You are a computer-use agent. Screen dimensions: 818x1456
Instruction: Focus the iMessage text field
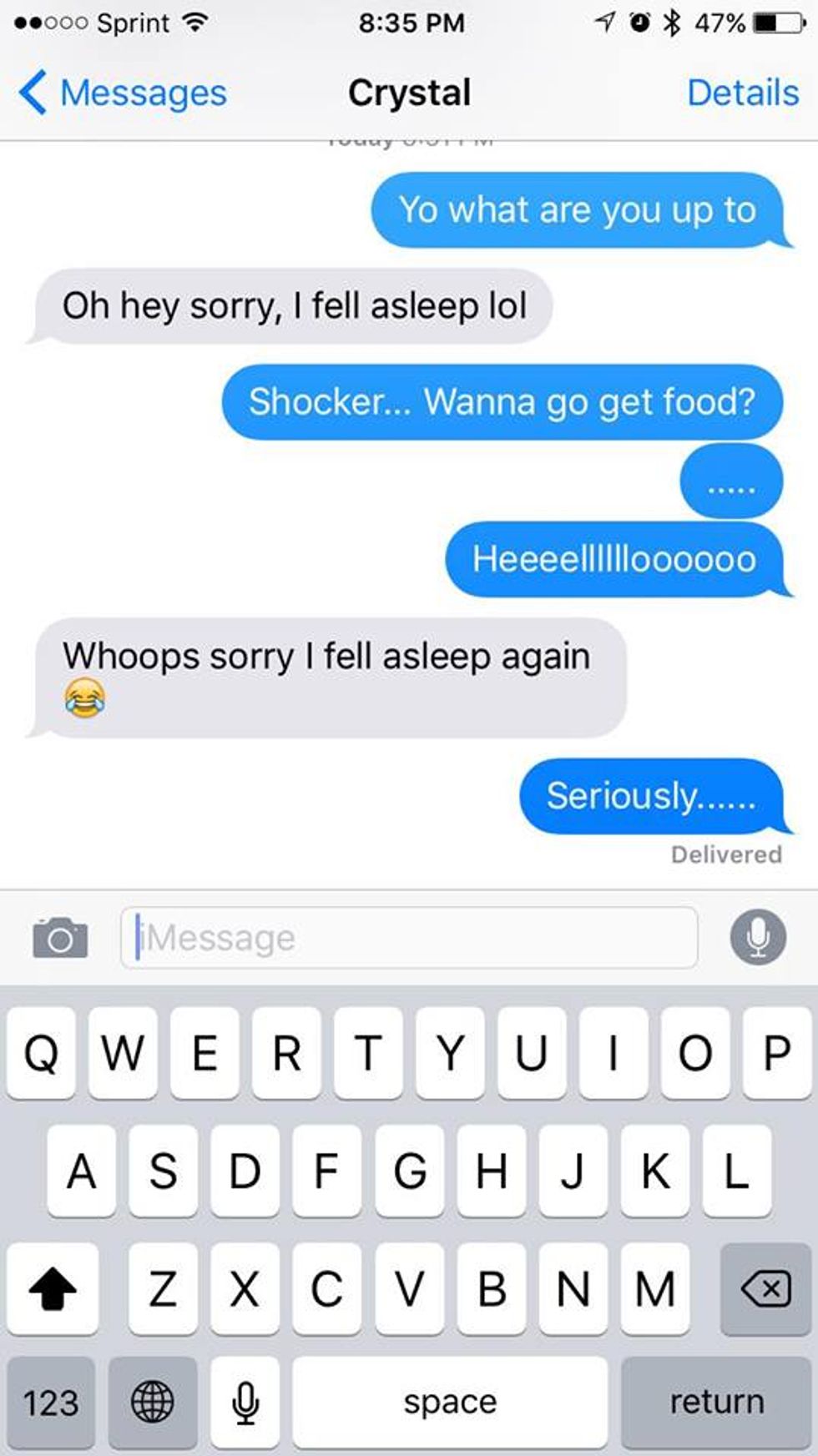409,938
